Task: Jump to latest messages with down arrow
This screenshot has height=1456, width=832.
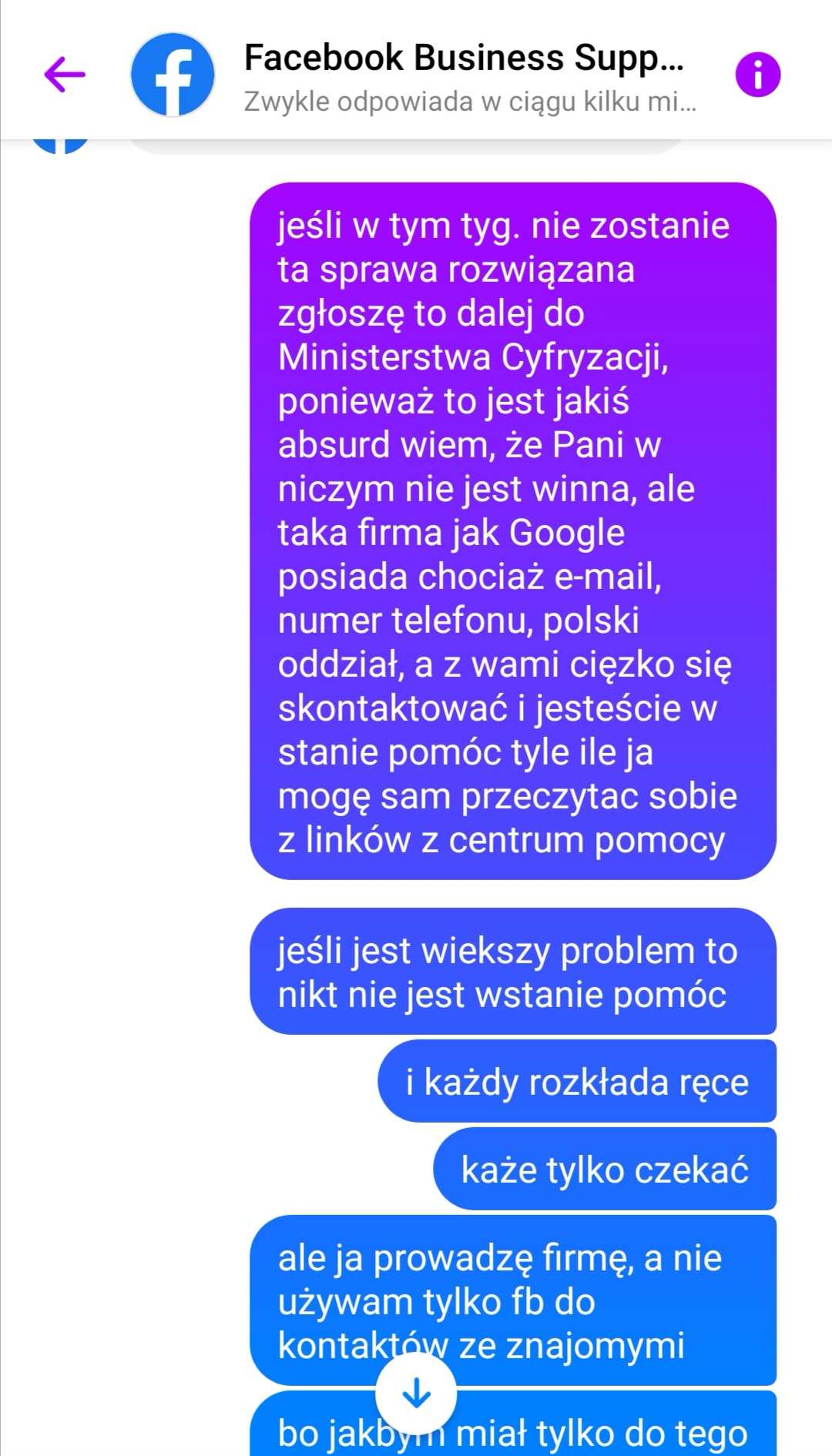Action: (416, 1393)
